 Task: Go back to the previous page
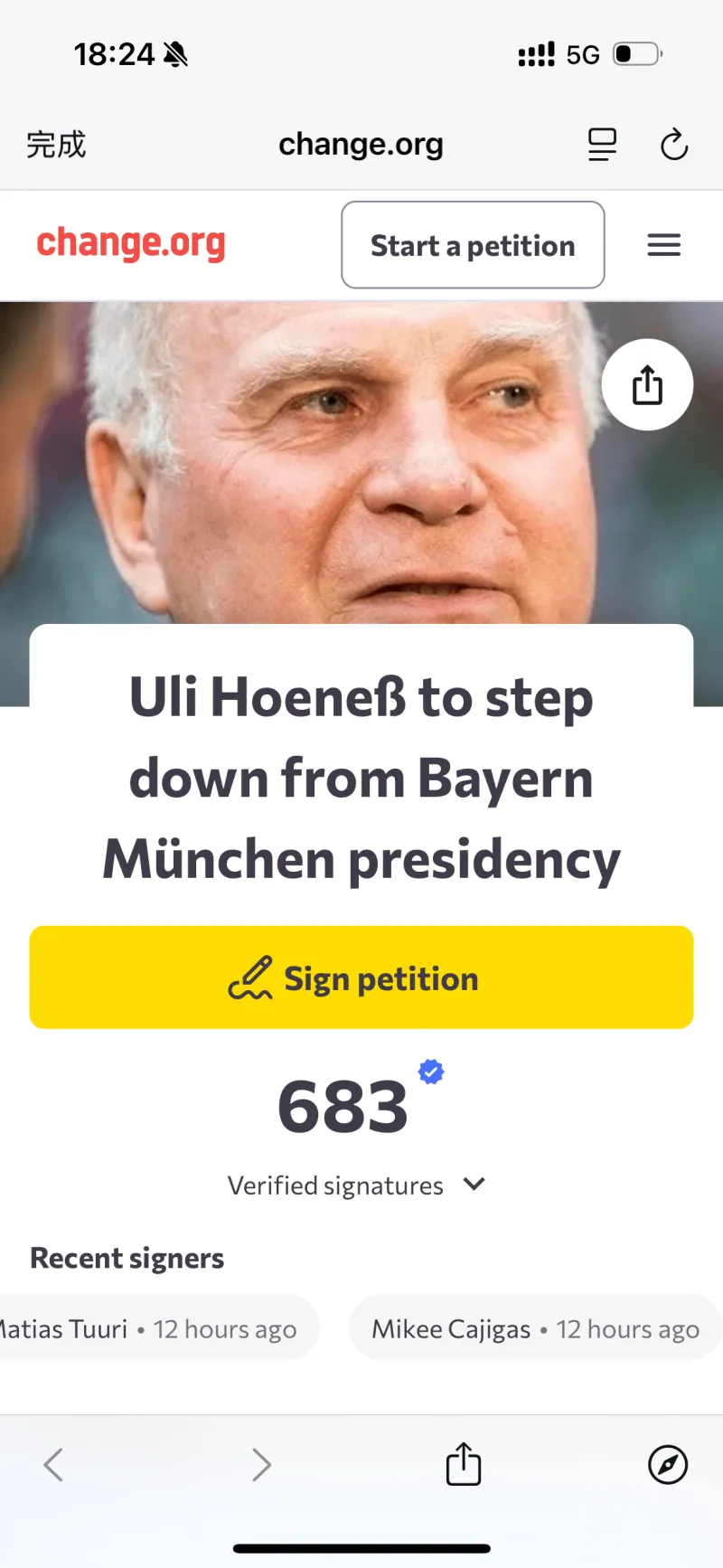point(54,1465)
